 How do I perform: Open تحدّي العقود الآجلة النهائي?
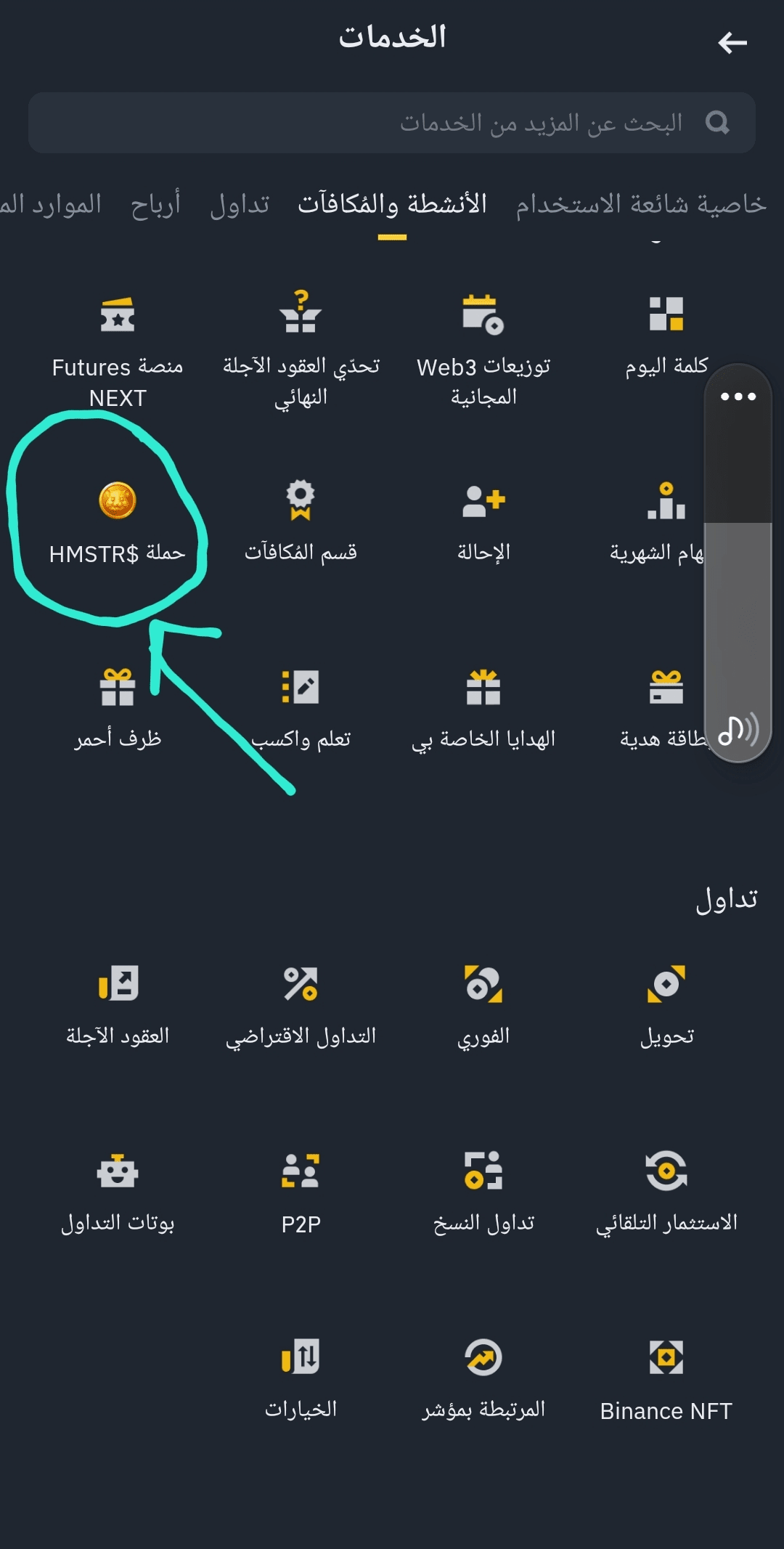pos(301,349)
